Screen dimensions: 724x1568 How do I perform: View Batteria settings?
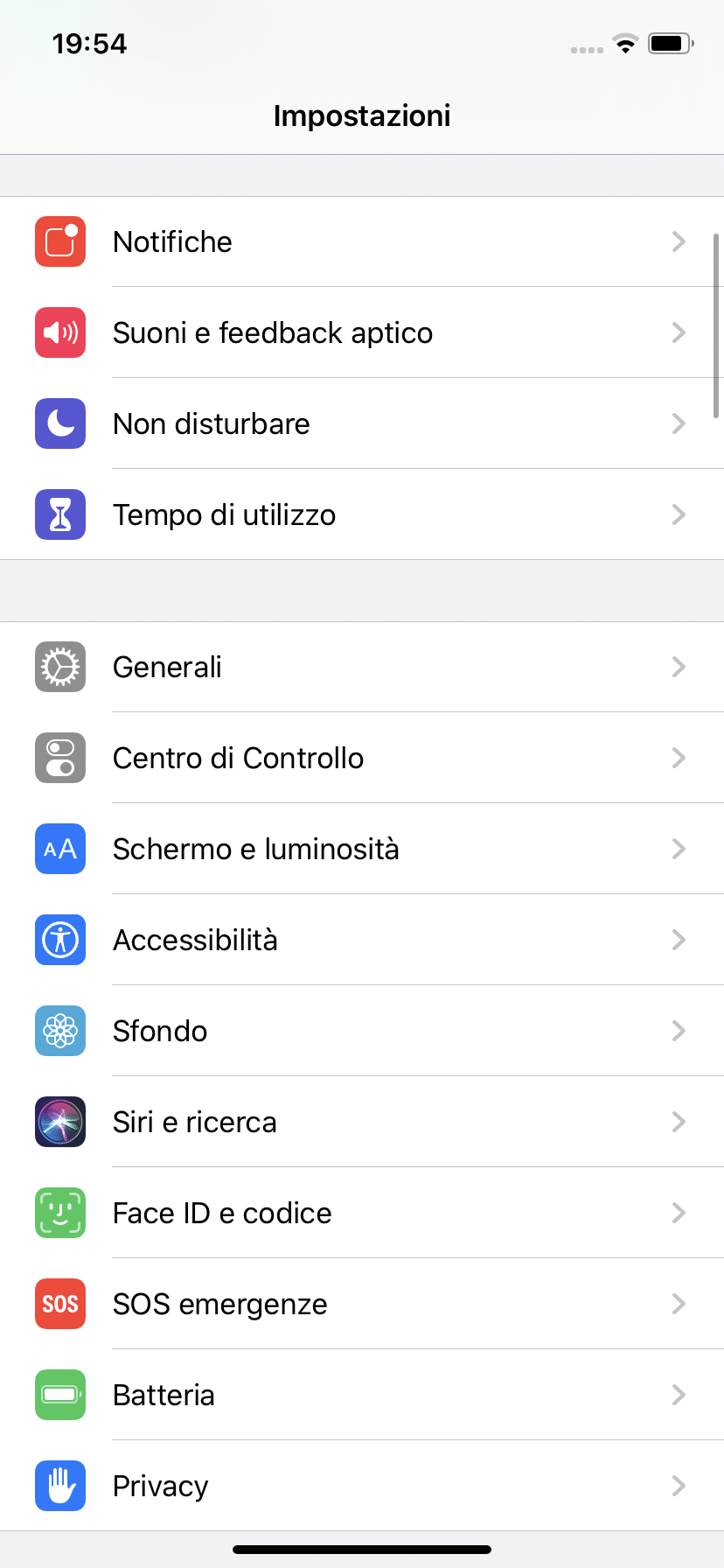pos(362,1395)
